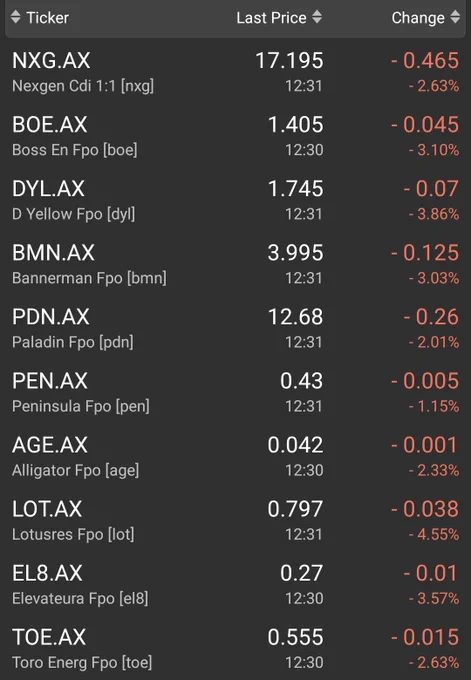The height and width of the screenshot is (680, 471).
Task: View BMN.AX Bannerman quote
Action: point(236,265)
